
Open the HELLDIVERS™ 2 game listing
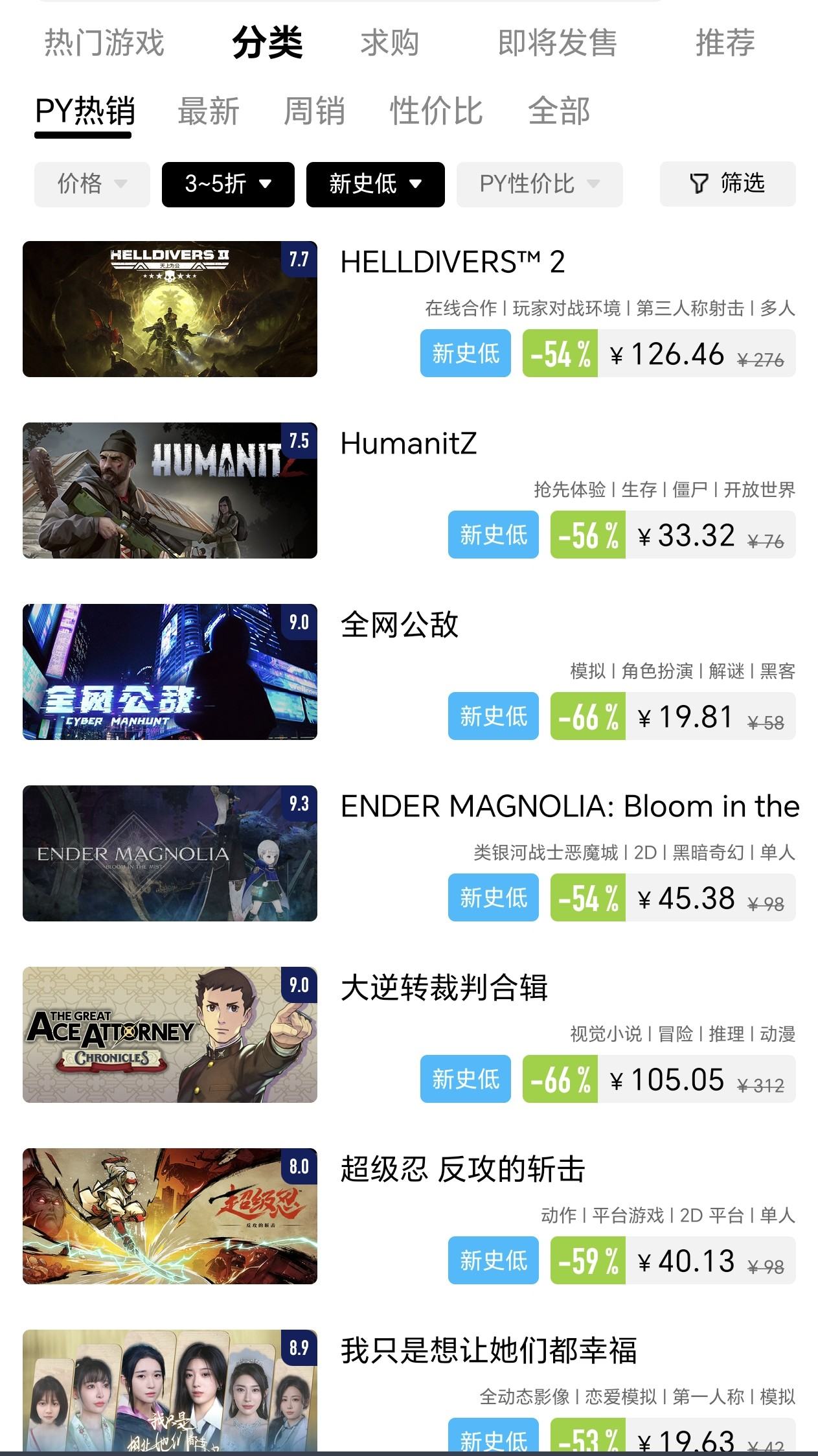pyautogui.click(x=452, y=262)
